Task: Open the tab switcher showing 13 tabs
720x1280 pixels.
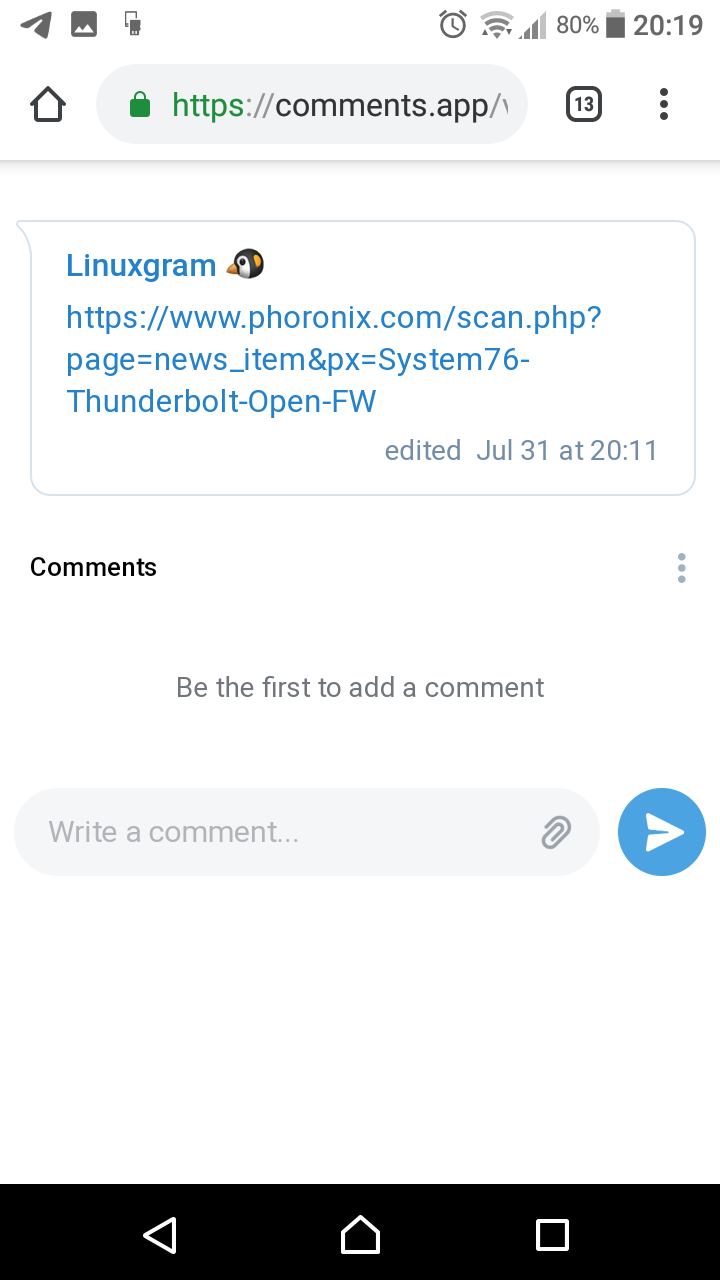Action: coord(584,104)
